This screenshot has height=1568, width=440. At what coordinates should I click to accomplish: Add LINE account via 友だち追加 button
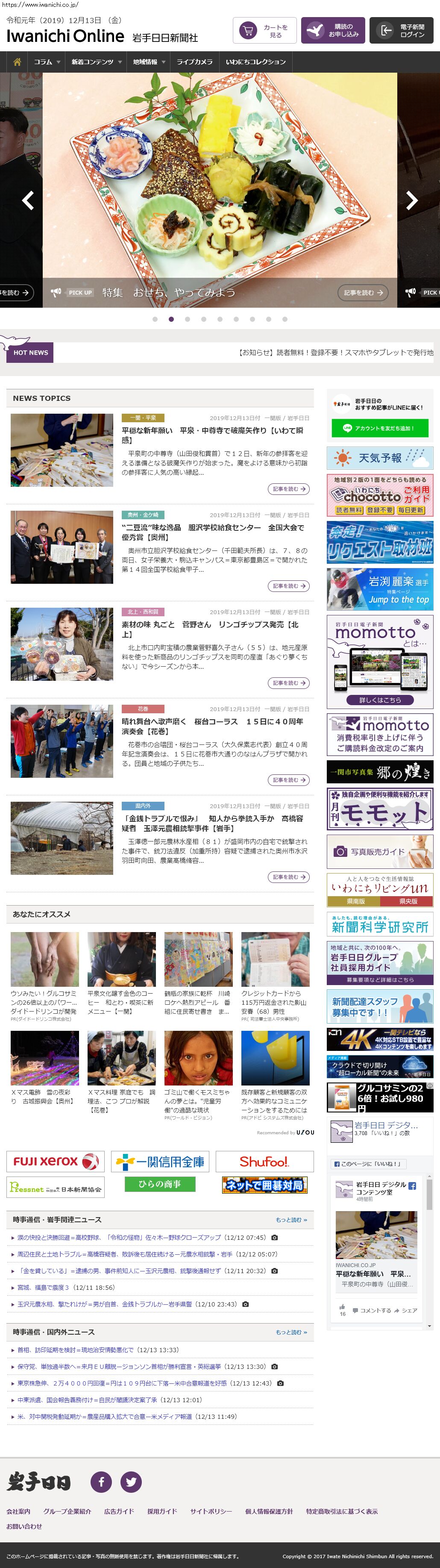click(380, 429)
